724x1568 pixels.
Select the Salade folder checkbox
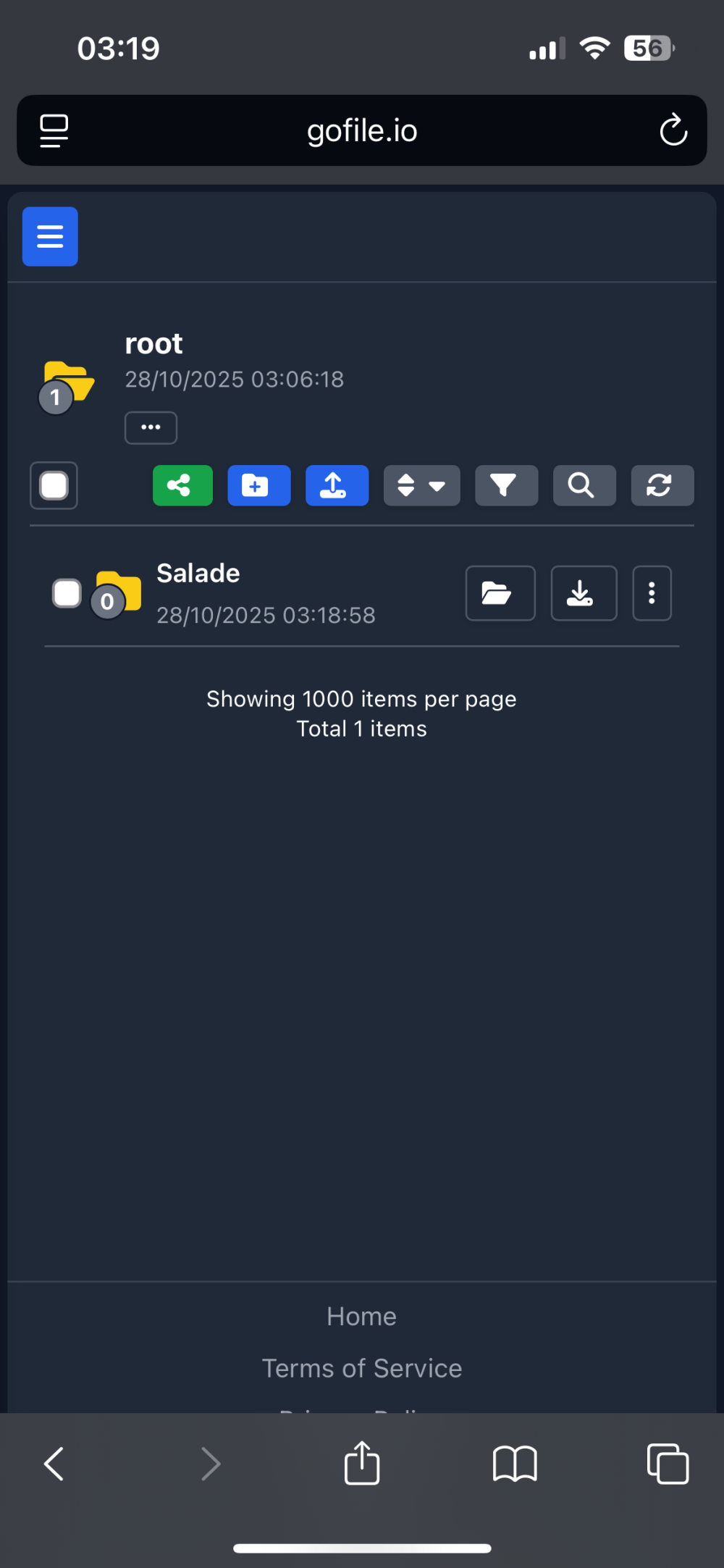click(x=67, y=594)
